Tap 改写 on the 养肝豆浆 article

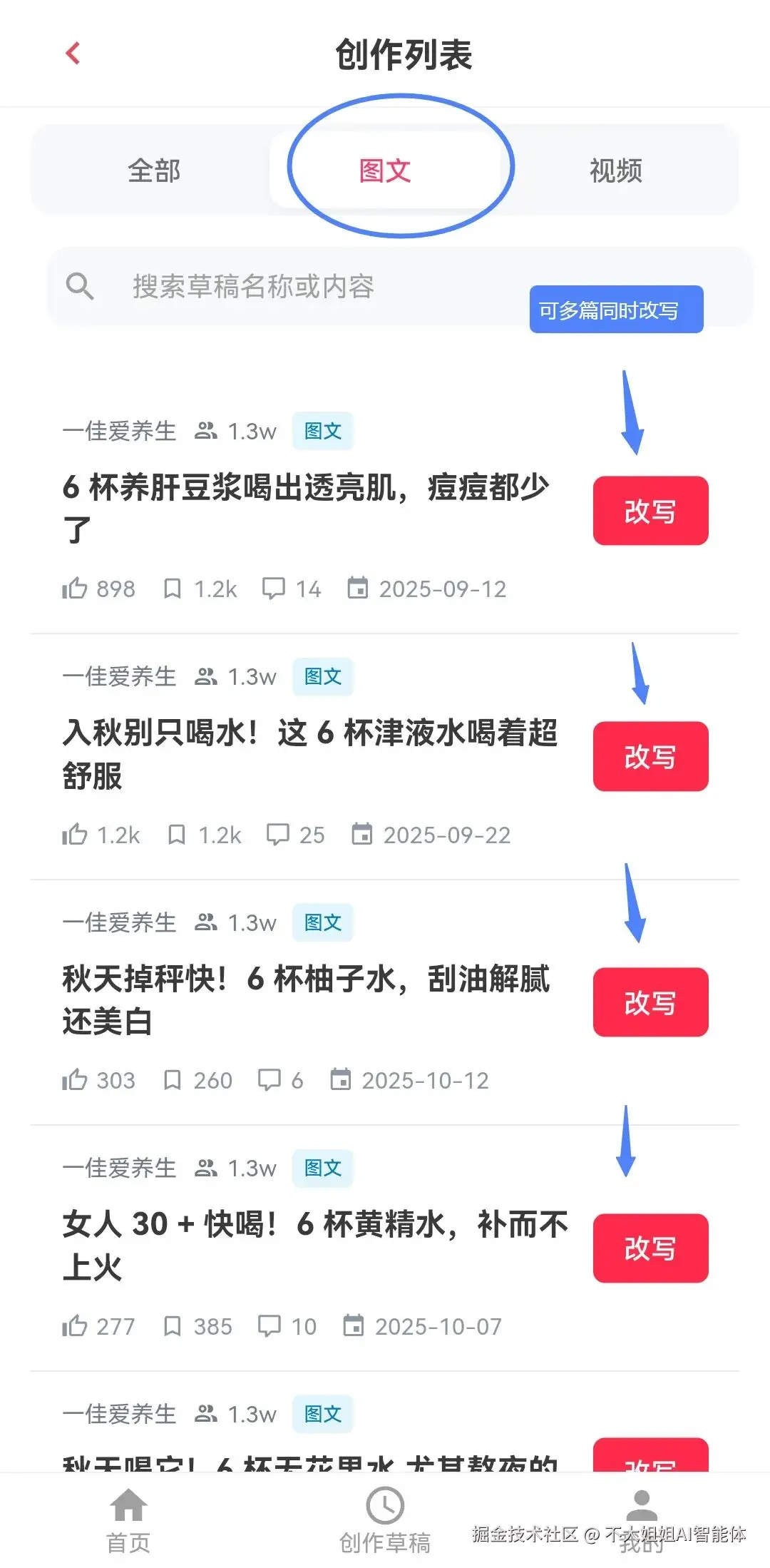(650, 511)
